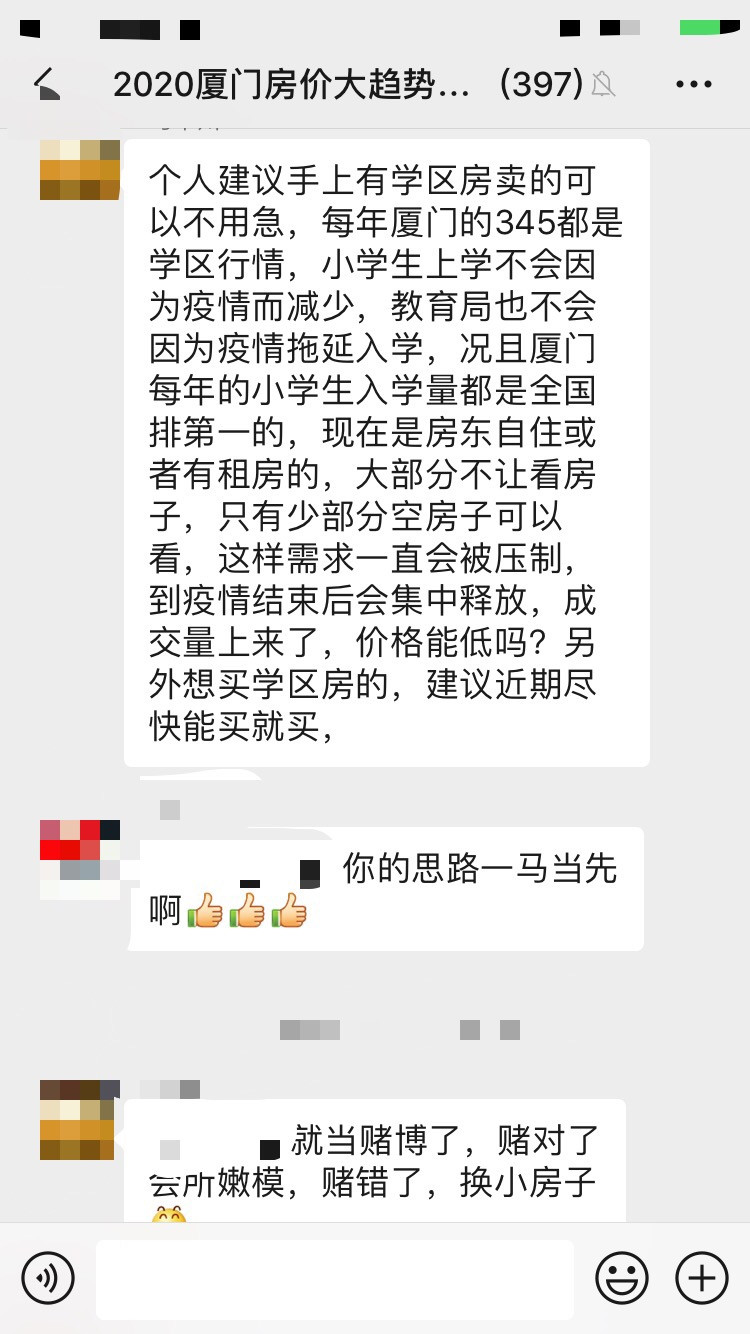Switch to voice message input
This screenshot has height=1334, width=750.
[47, 1278]
